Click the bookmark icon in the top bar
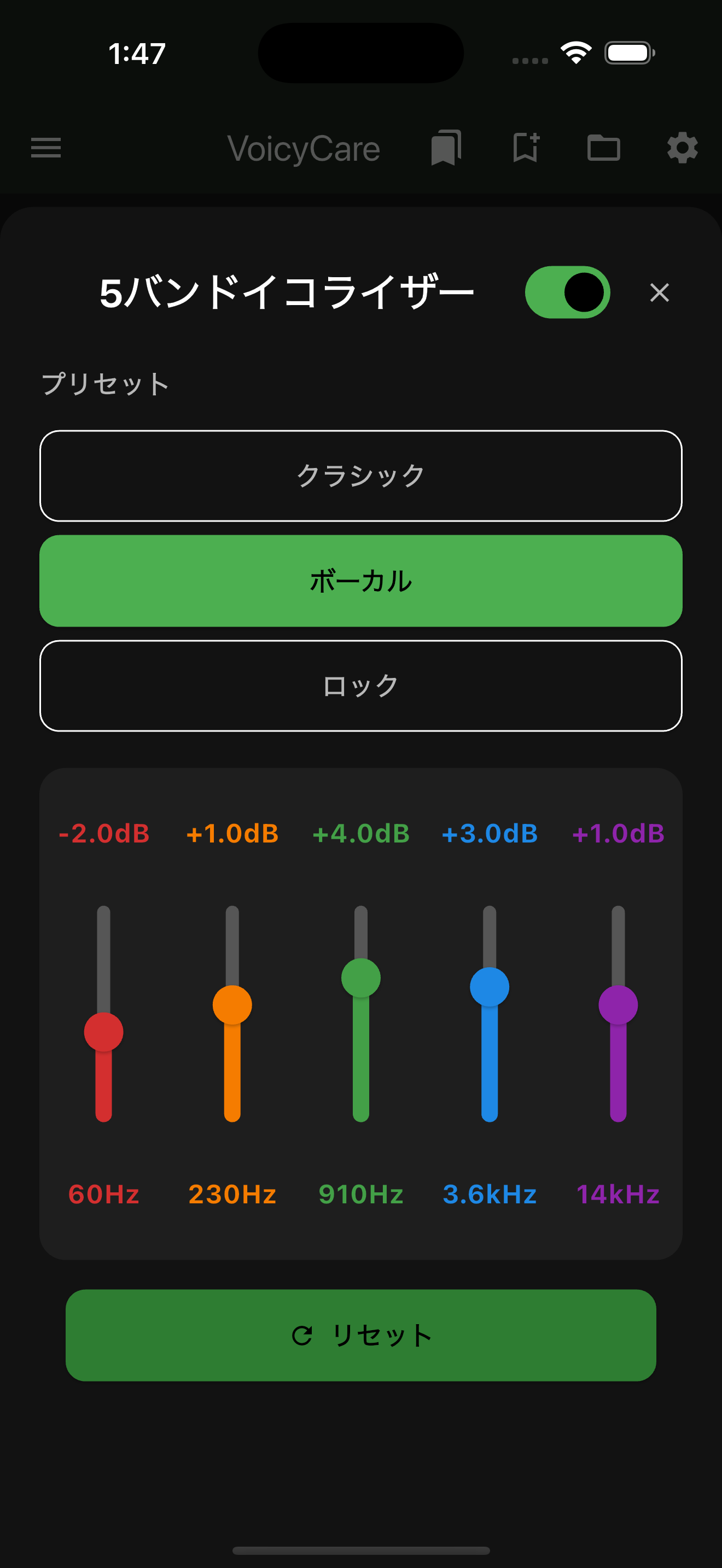 click(x=445, y=148)
